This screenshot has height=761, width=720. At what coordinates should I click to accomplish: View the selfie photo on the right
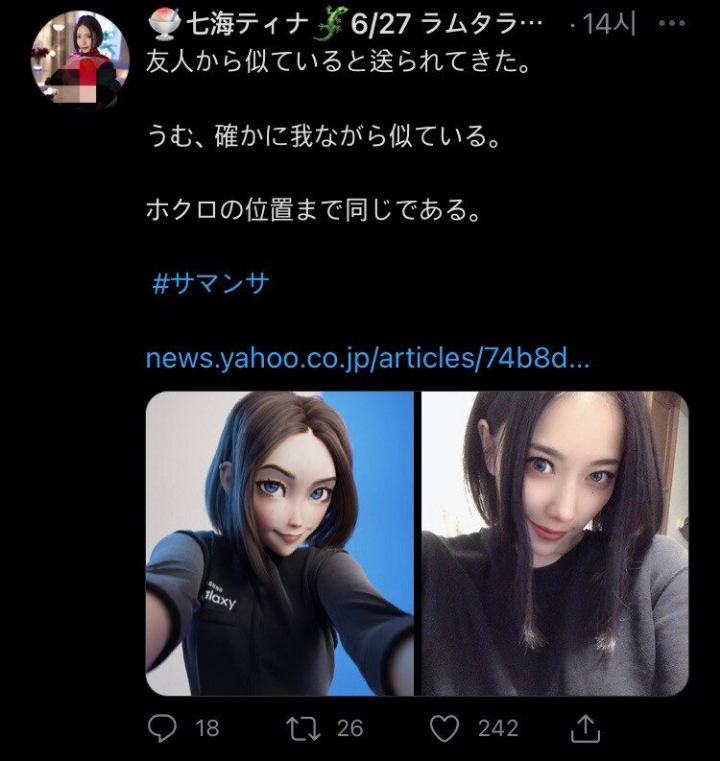point(554,543)
